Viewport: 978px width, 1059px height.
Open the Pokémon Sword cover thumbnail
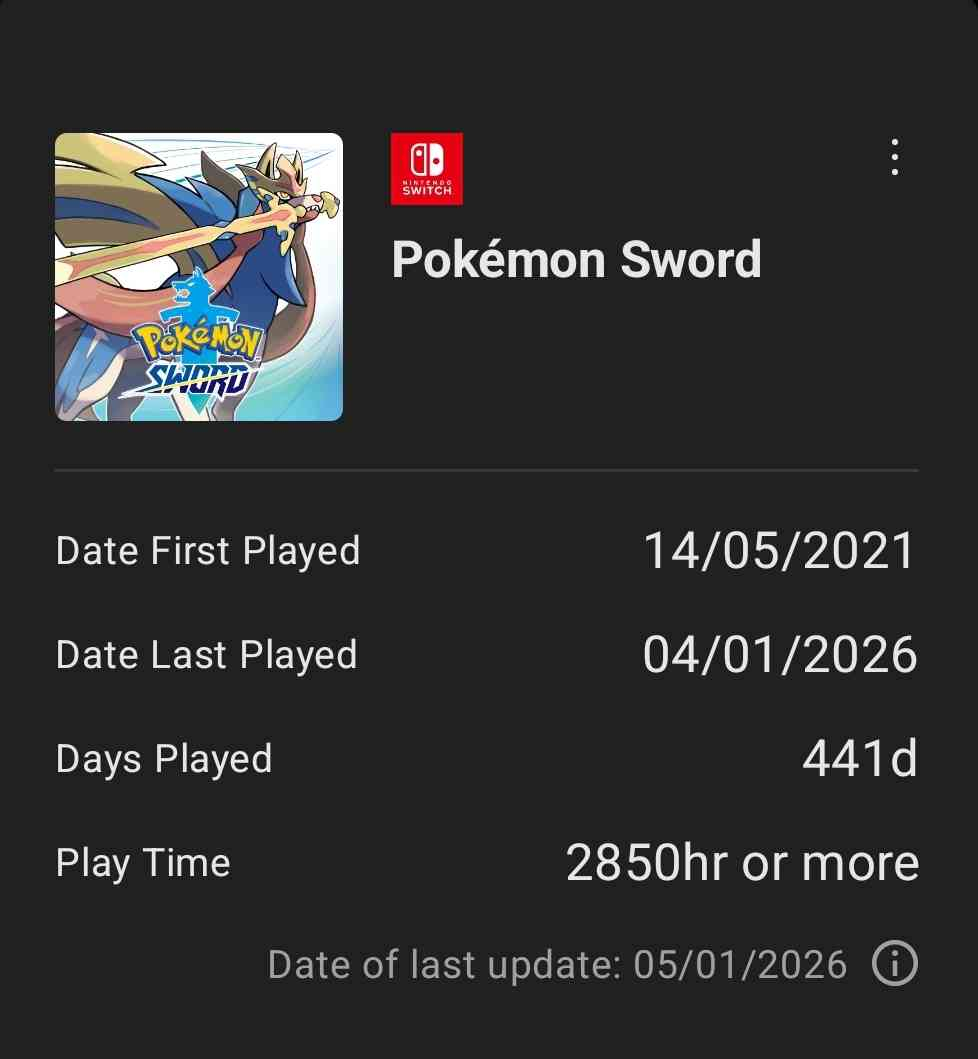[x=199, y=277]
